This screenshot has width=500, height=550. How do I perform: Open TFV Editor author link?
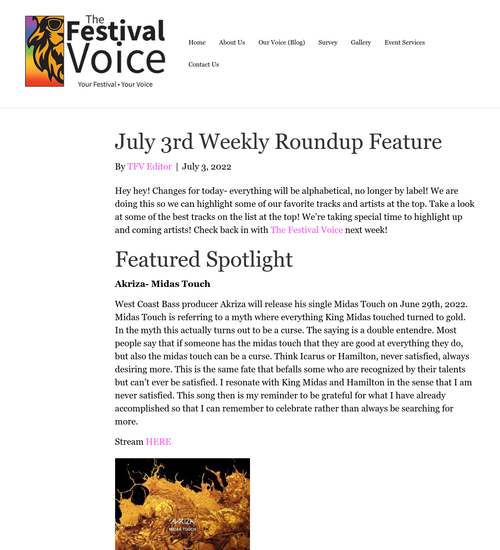point(149,167)
